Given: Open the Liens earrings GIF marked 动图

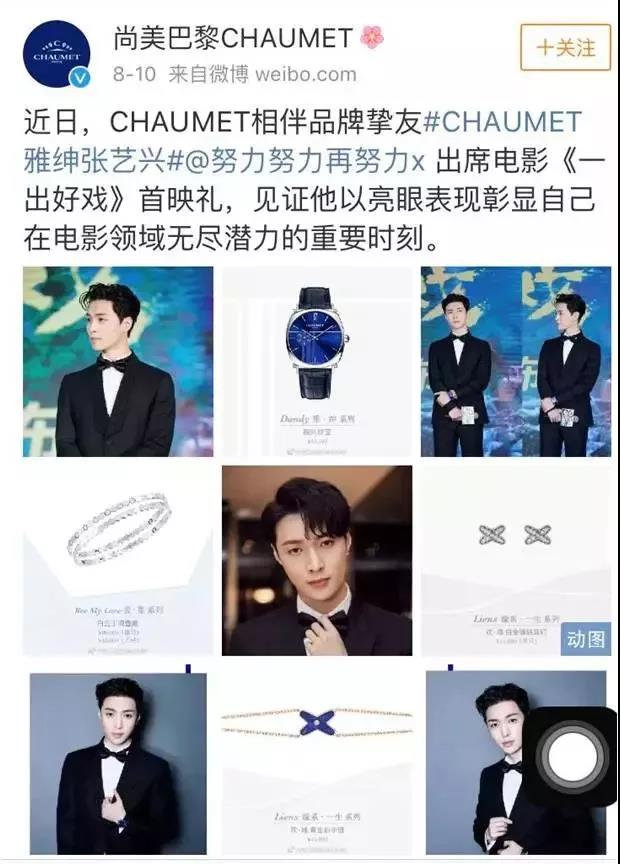Looking at the screenshot, I should click(515, 560).
